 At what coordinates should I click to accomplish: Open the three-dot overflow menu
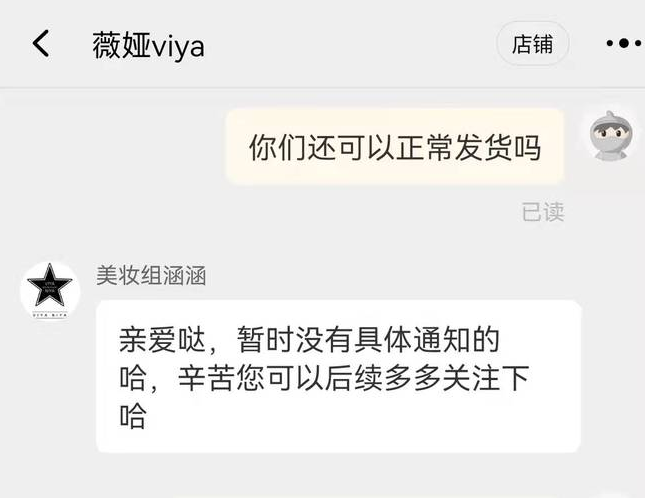pos(624,44)
